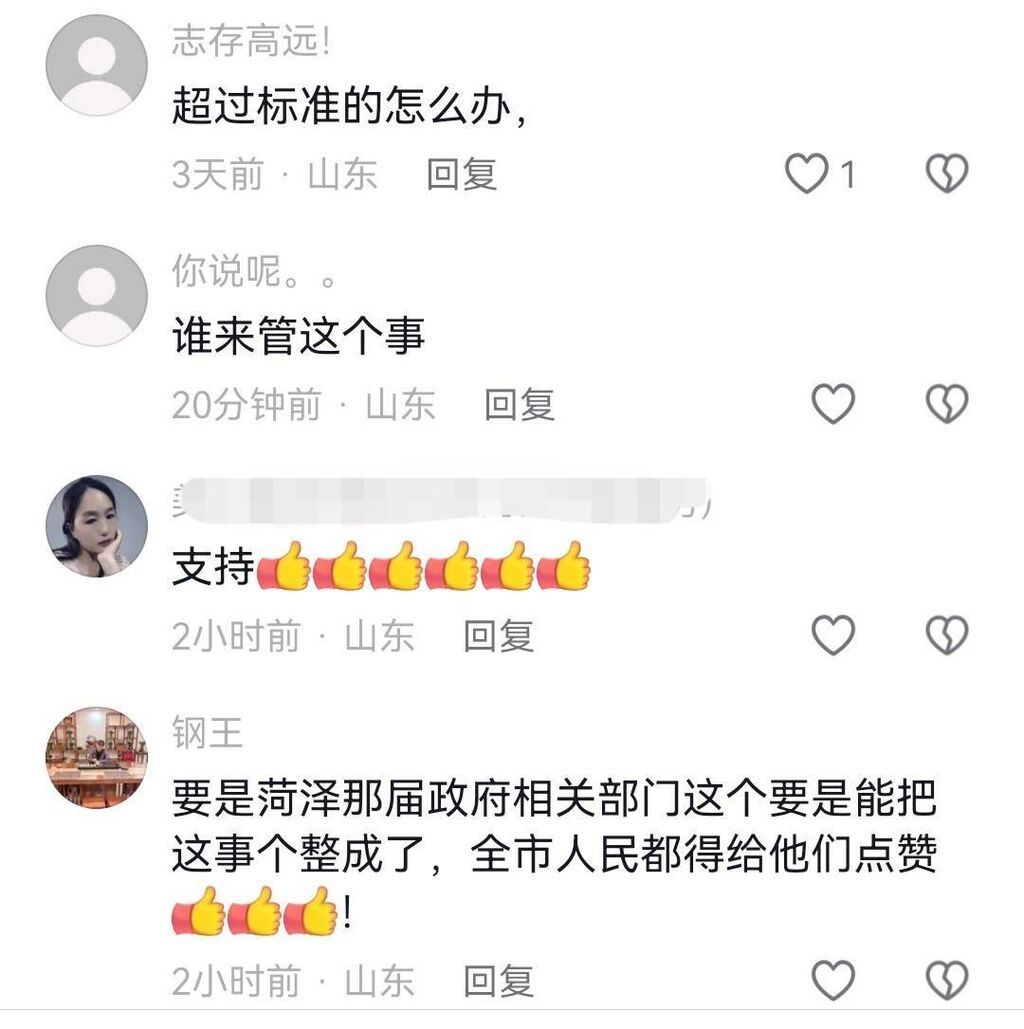
Task: Like the comment by 志存高远!
Action: click(x=806, y=175)
